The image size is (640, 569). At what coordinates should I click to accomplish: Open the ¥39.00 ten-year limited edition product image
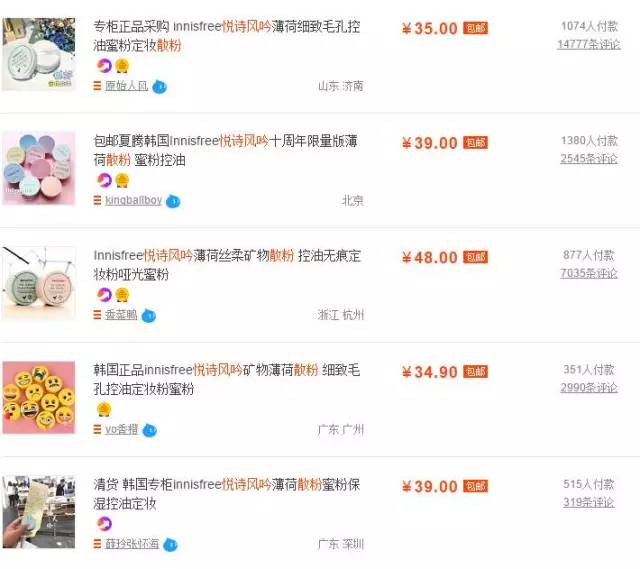(x=38, y=167)
